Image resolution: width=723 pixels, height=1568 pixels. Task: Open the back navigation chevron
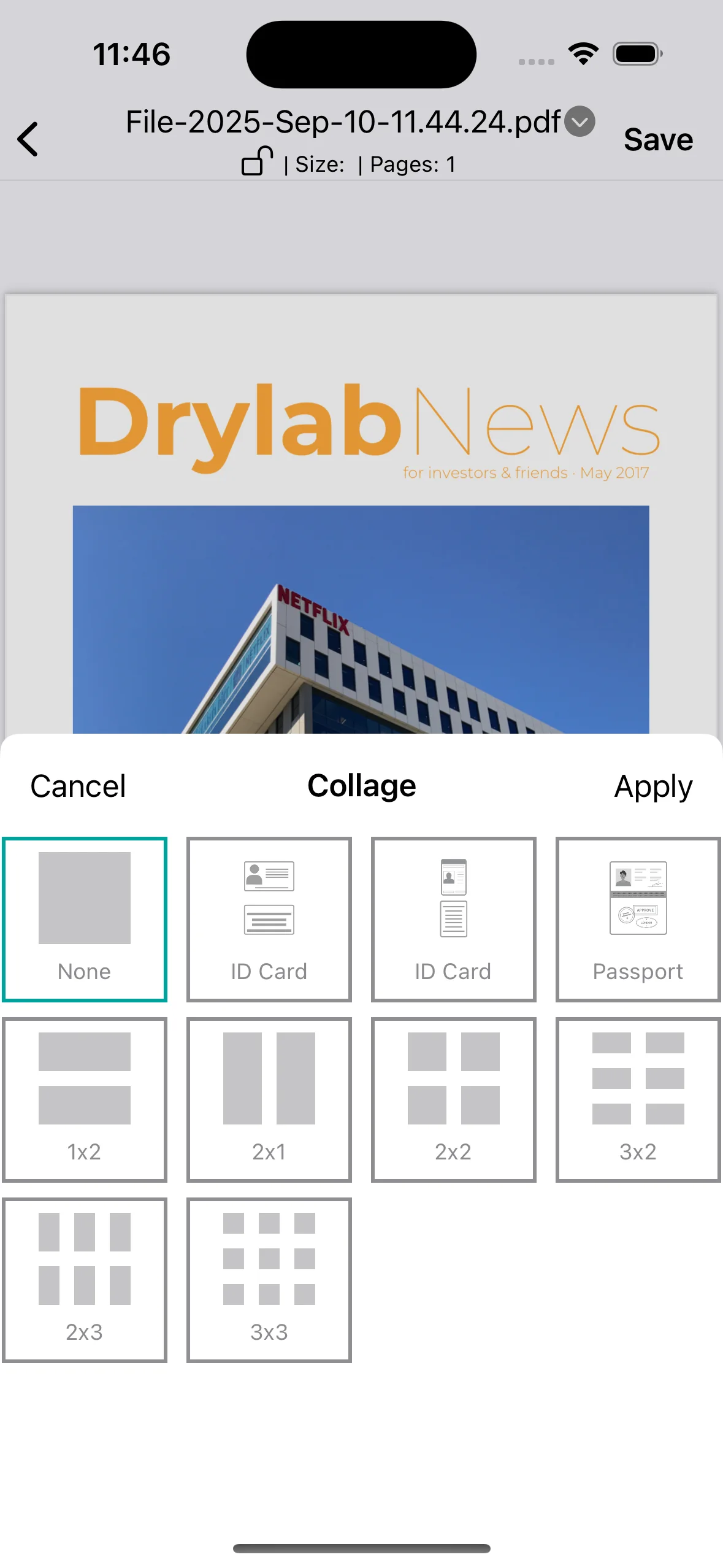tap(28, 139)
